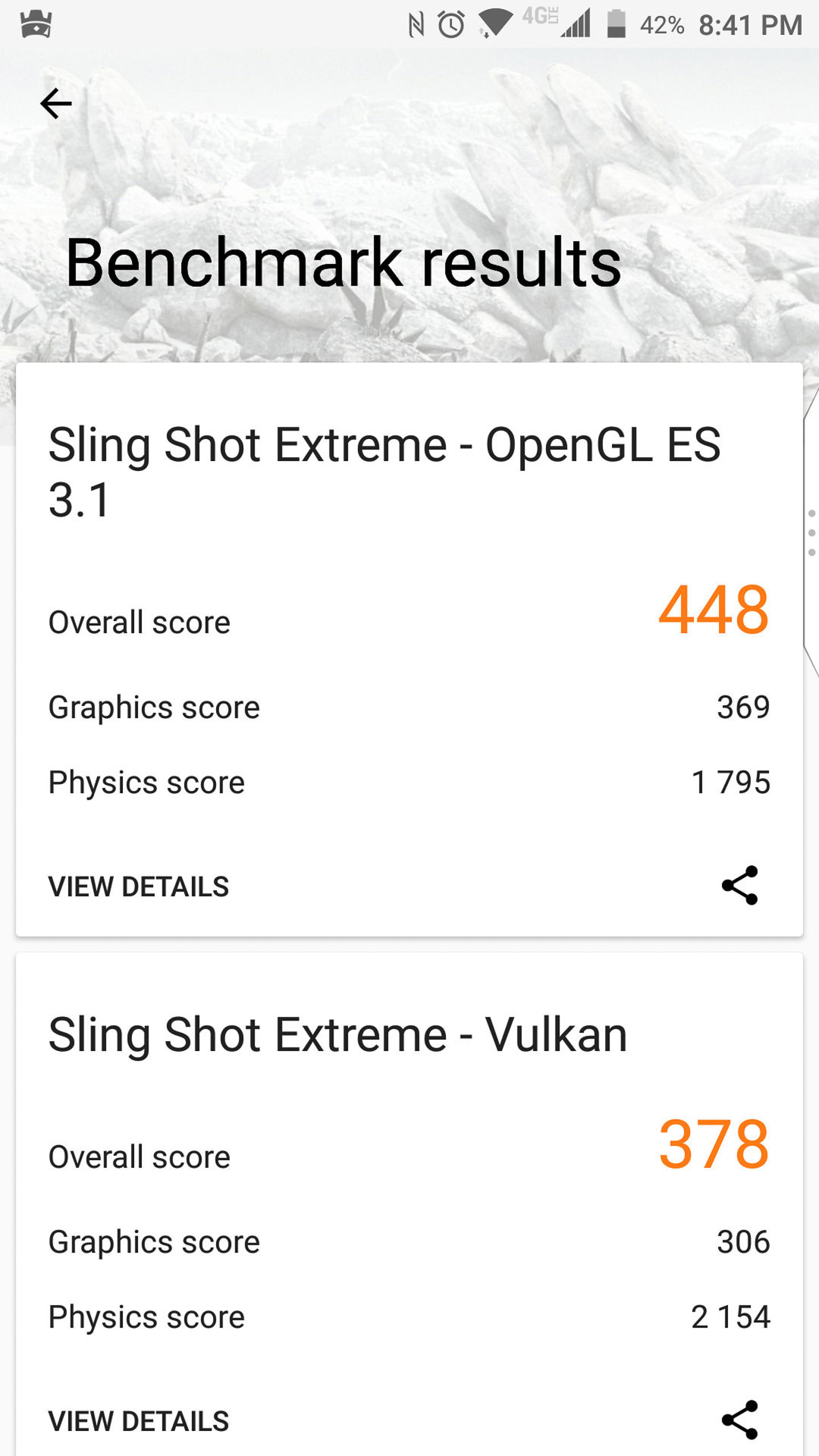Share the OpenGL ES 3.1 benchmark result
Screen dimensions: 819x1456
tap(739, 885)
